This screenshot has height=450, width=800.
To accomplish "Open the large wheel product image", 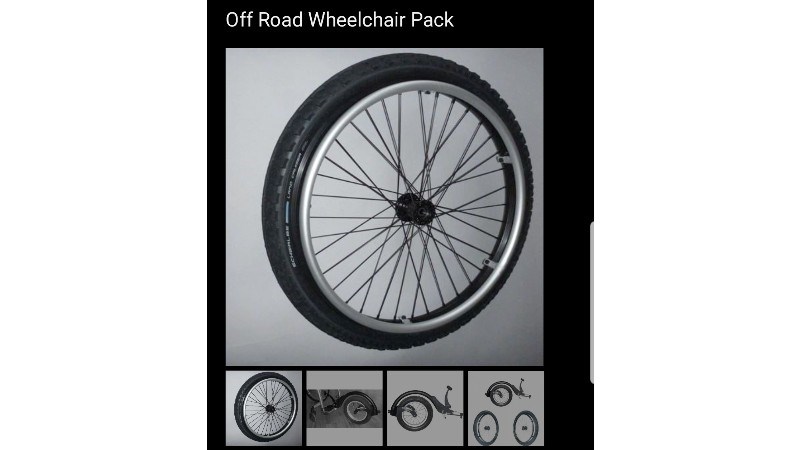I will pyautogui.click(x=384, y=206).
